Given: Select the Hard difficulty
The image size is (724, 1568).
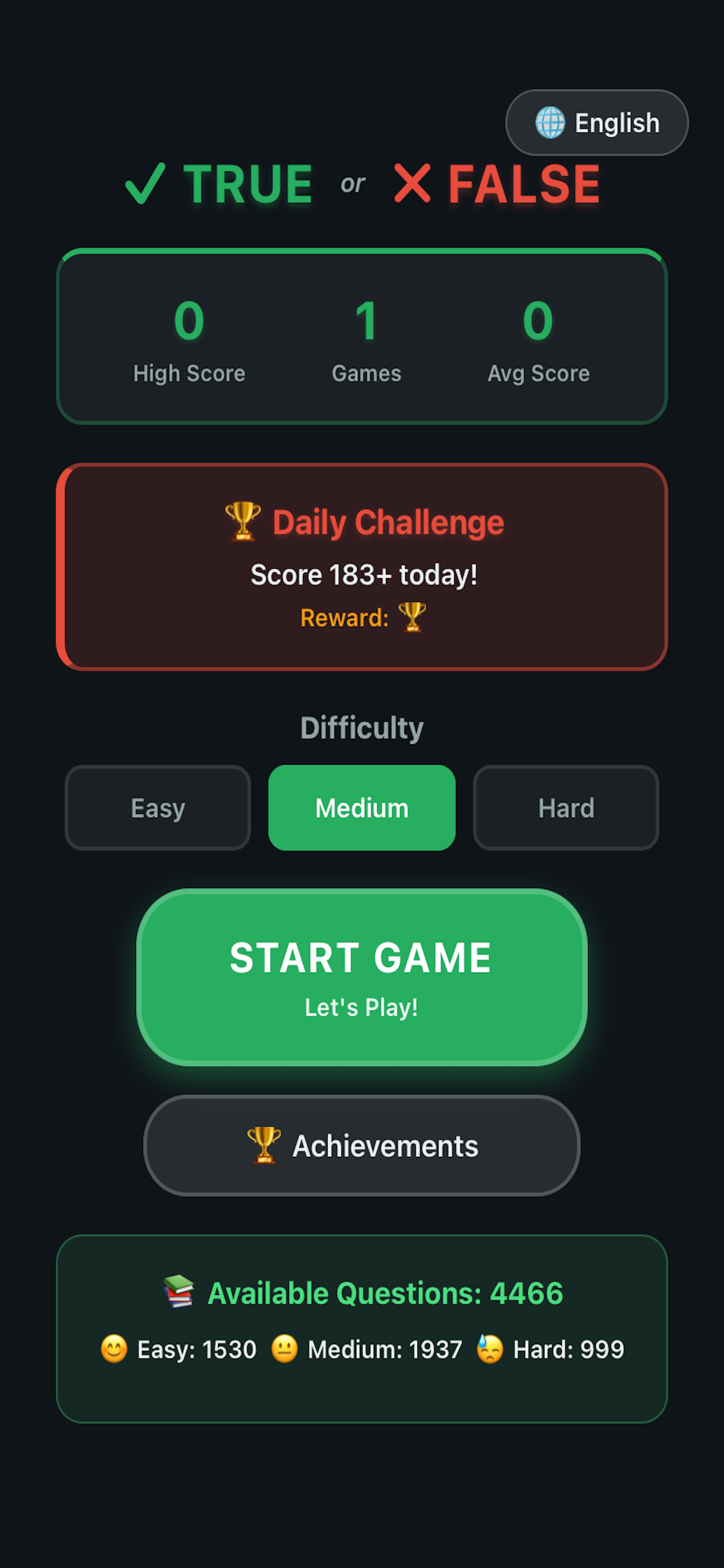Looking at the screenshot, I should [x=565, y=807].
